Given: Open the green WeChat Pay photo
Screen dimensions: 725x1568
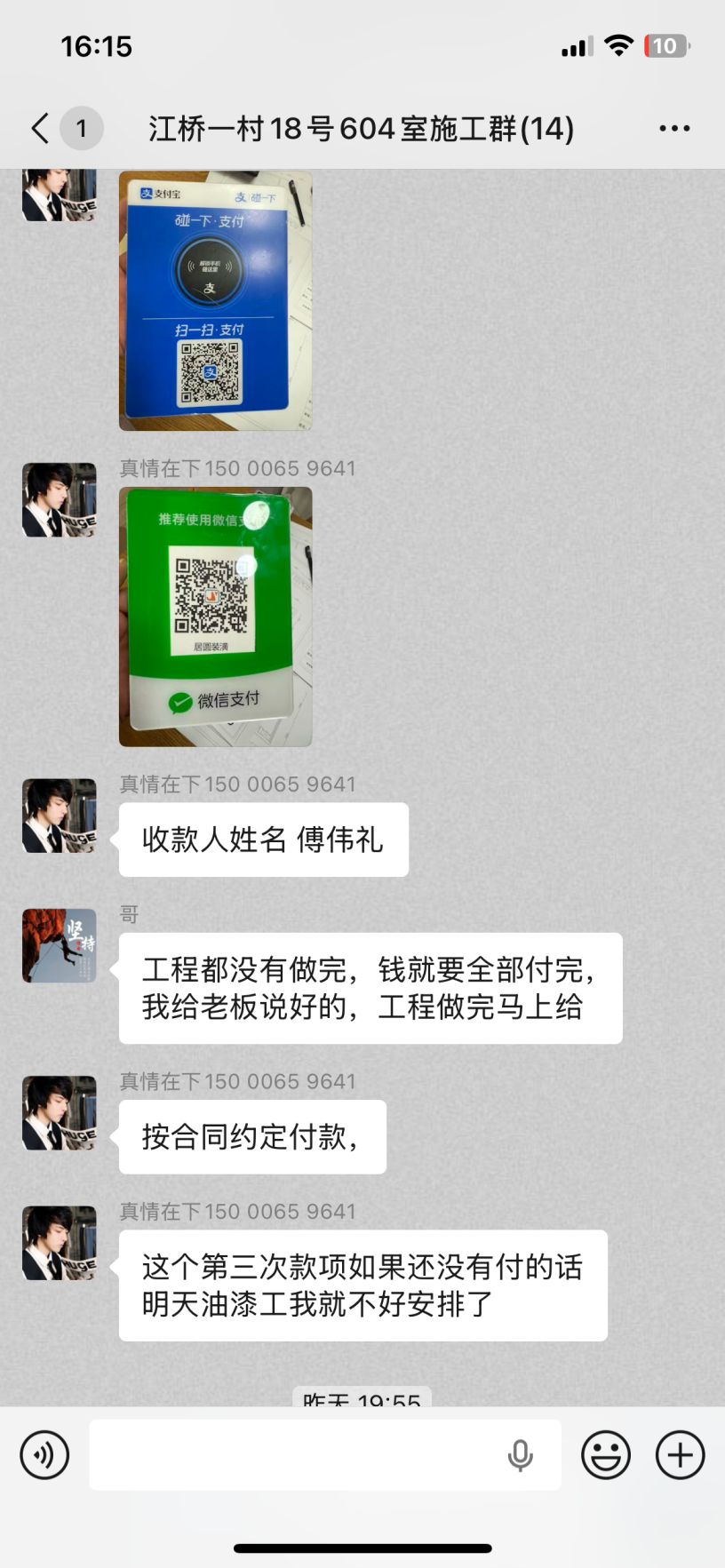Looking at the screenshot, I should click(215, 617).
